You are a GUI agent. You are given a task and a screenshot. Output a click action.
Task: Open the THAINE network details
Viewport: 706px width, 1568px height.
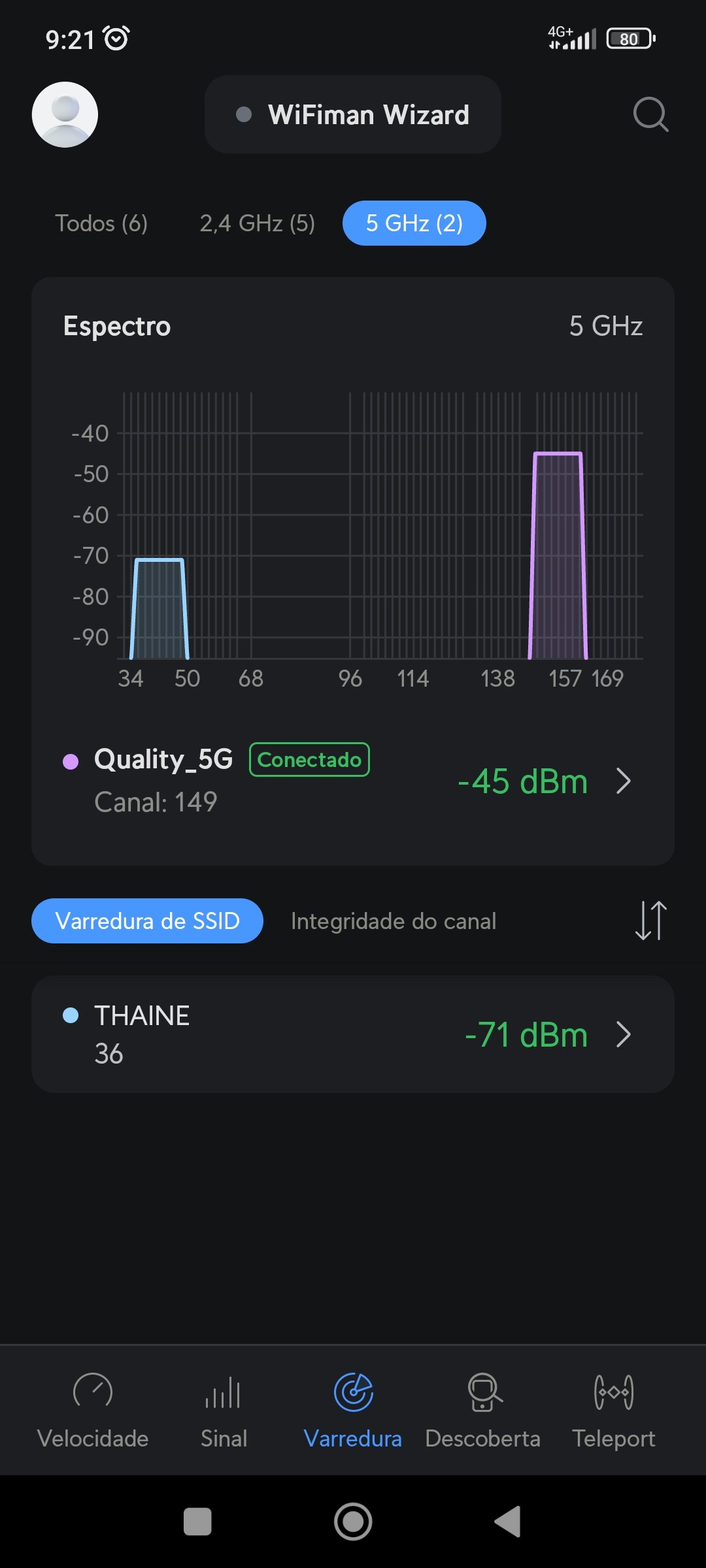(353, 1034)
